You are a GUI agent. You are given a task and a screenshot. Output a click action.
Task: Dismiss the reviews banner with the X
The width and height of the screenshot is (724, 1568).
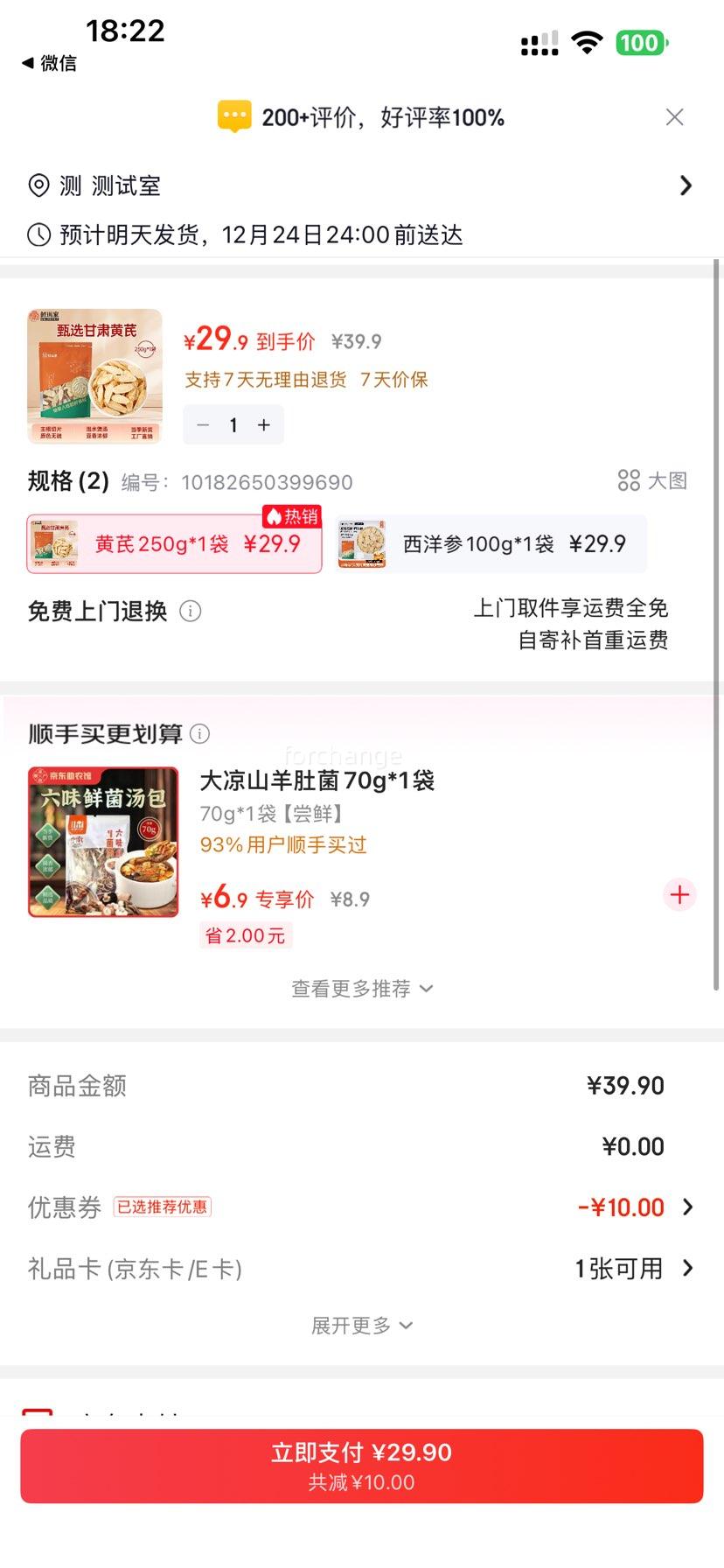[x=674, y=116]
